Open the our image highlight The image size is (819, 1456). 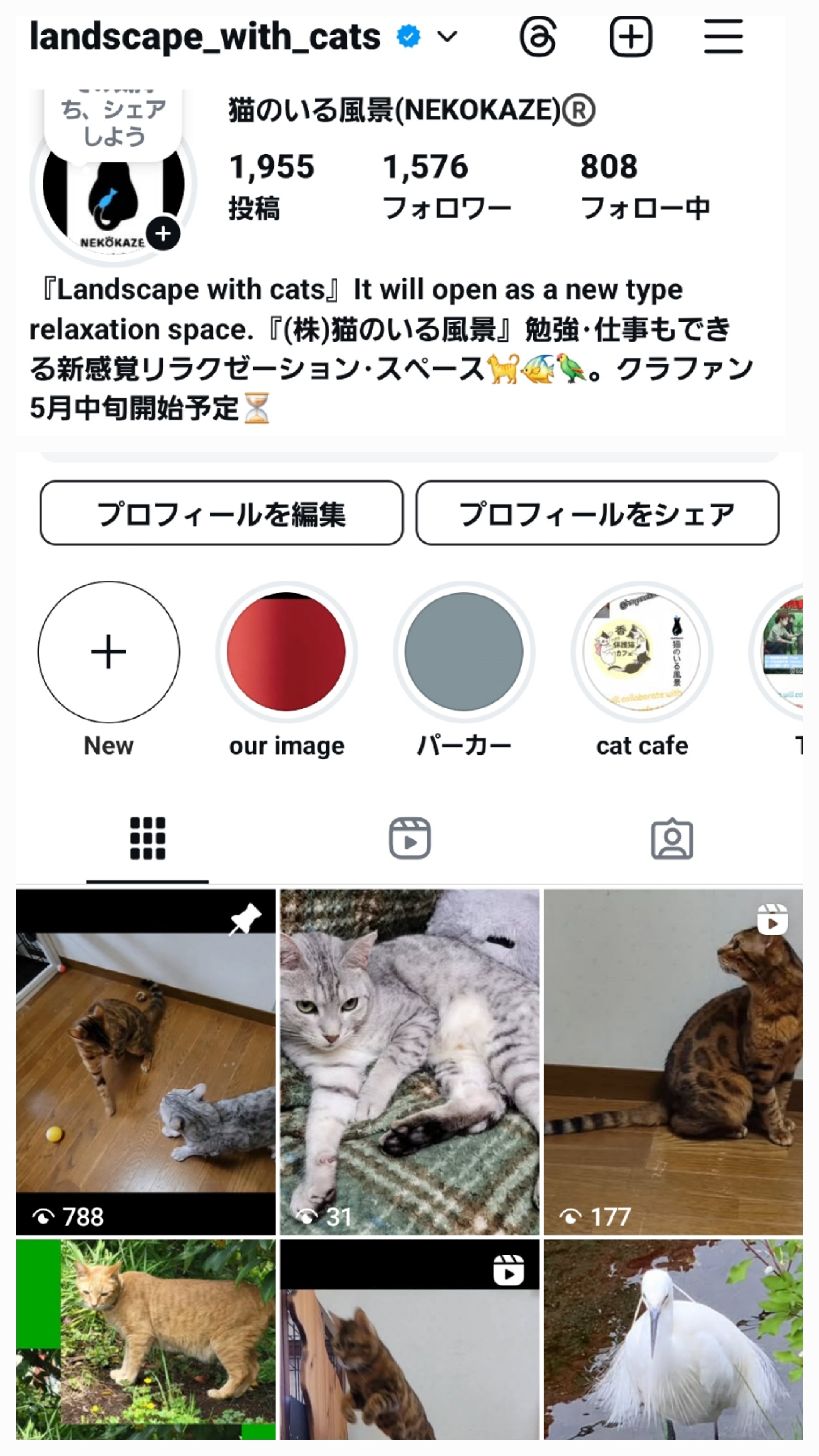click(286, 652)
